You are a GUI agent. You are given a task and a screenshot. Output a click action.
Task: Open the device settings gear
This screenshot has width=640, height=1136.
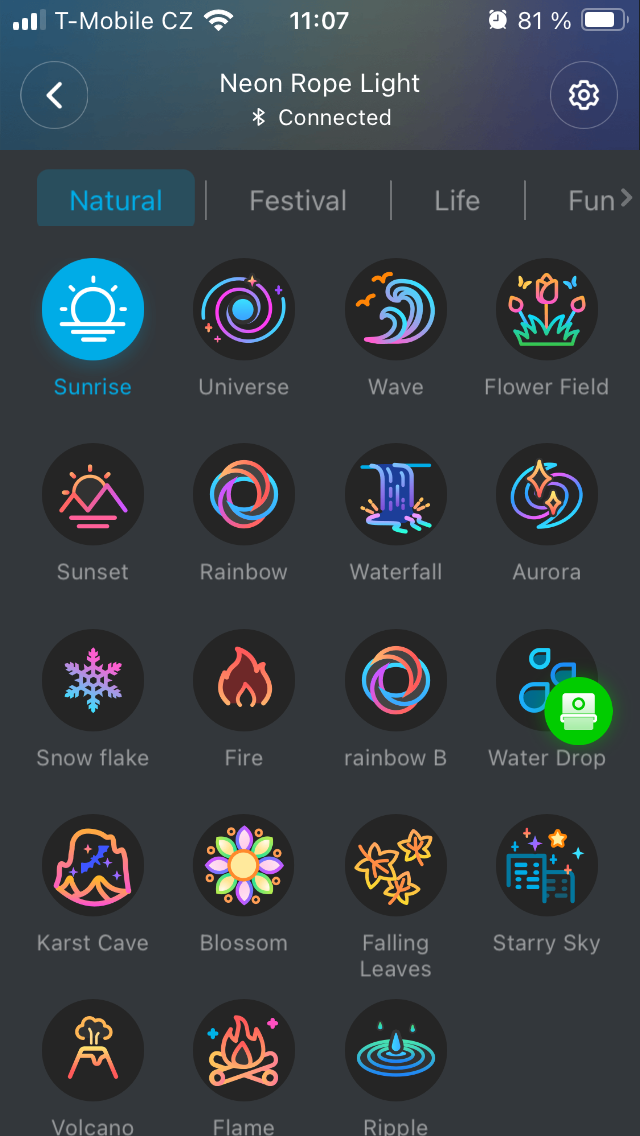pyautogui.click(x=583, y=96)
